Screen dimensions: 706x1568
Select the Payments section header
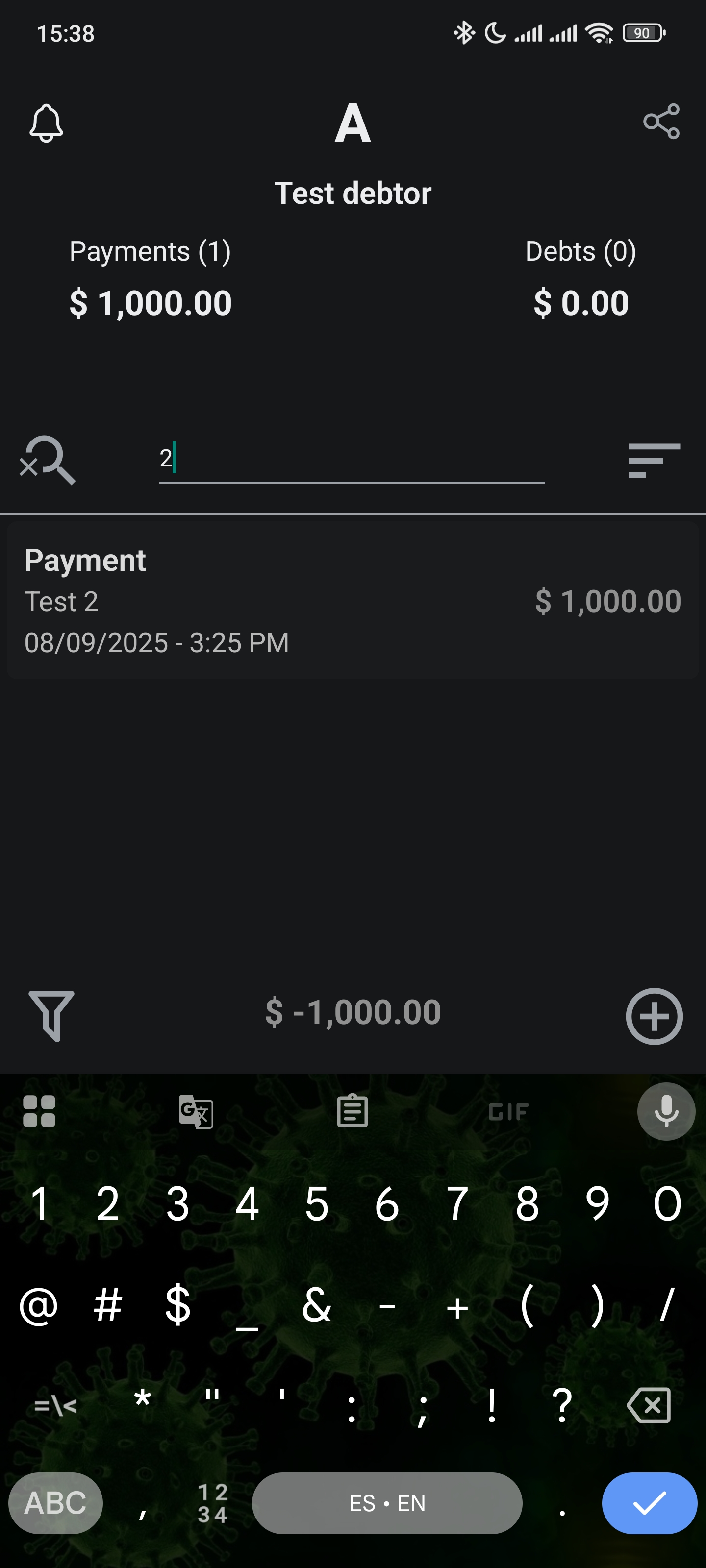point(151,250)
